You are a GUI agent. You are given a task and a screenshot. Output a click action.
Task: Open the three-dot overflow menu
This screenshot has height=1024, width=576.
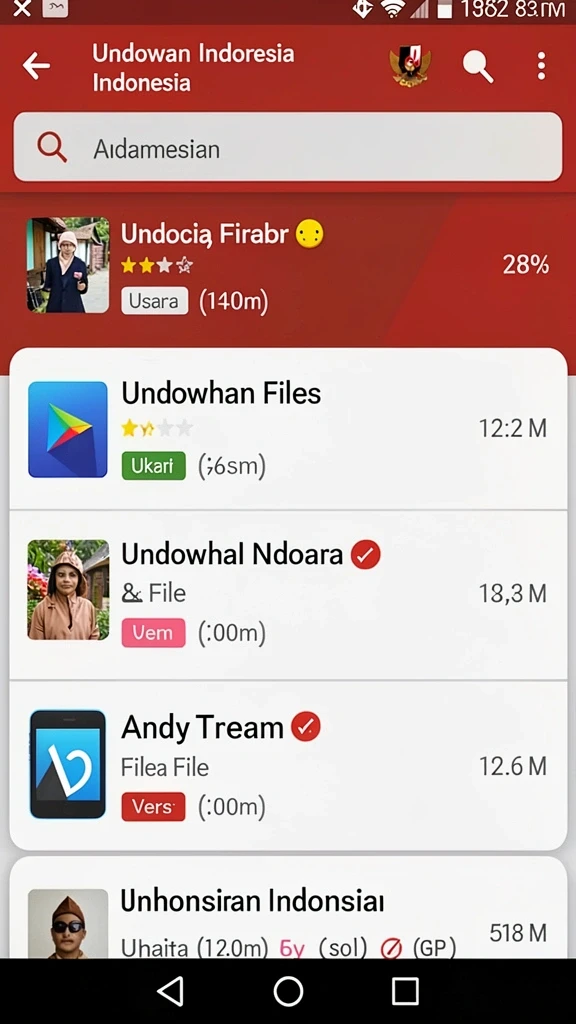pyautogui.click(x=541, y=67)
